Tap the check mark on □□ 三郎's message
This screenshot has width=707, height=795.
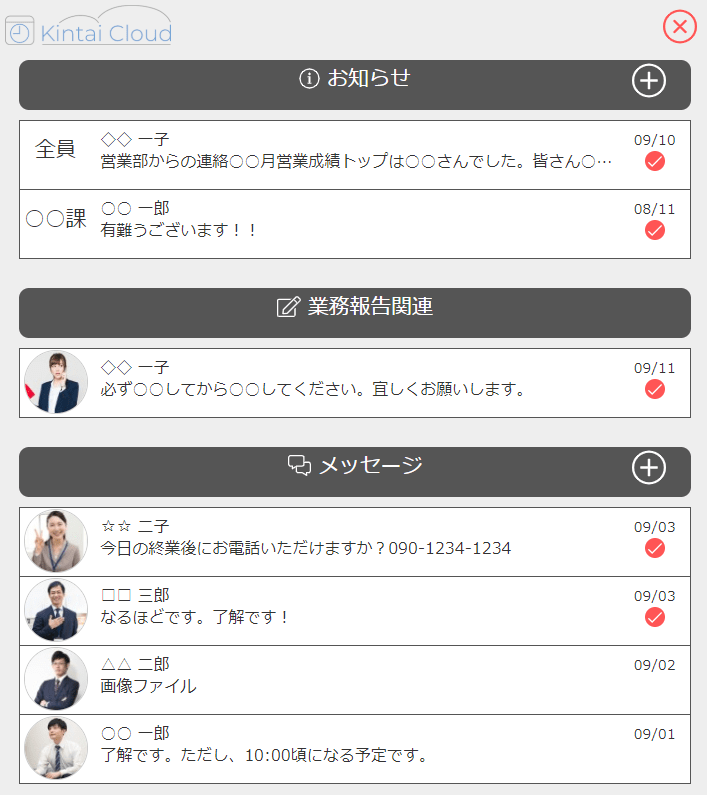coord(655,617)
